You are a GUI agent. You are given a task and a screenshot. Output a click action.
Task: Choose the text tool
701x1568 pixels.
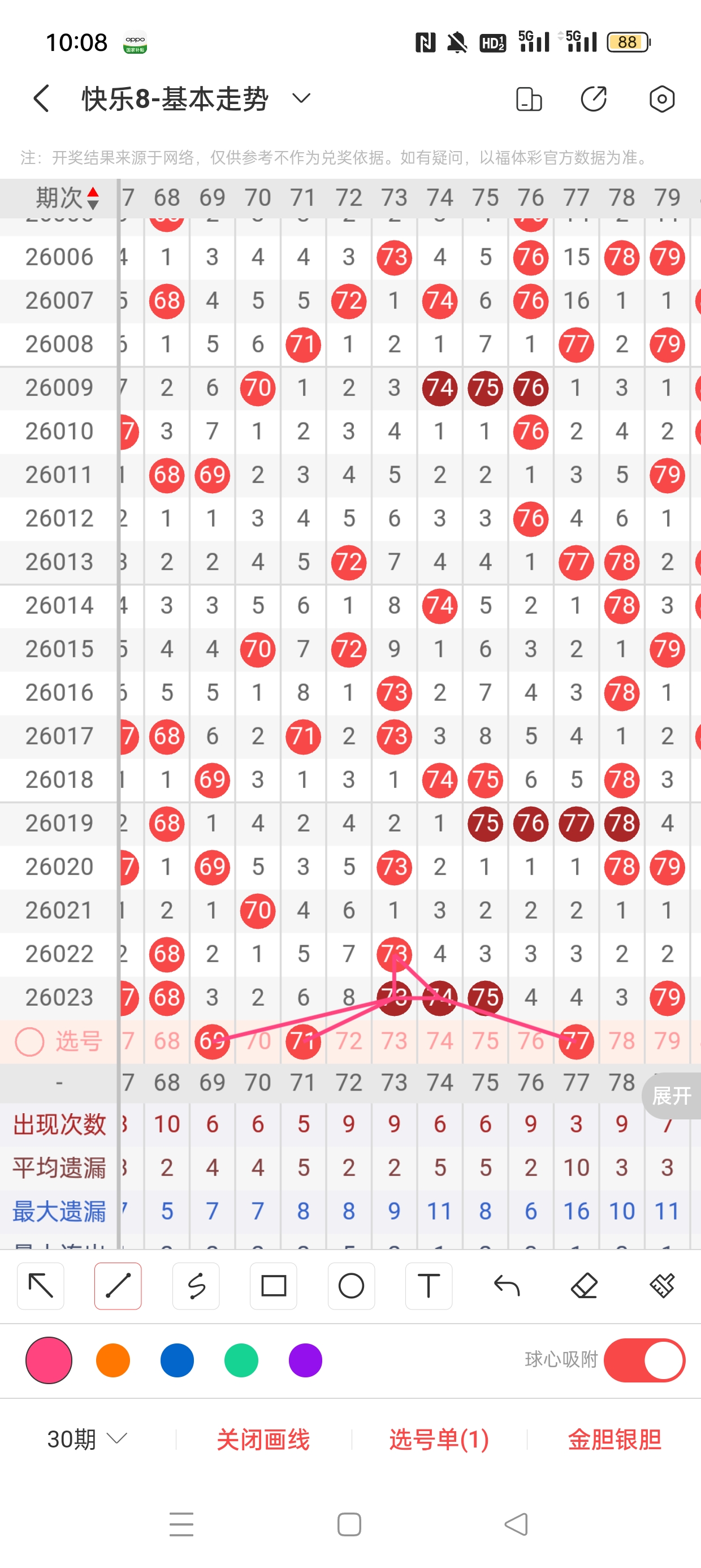click(x=429, y=1286)
